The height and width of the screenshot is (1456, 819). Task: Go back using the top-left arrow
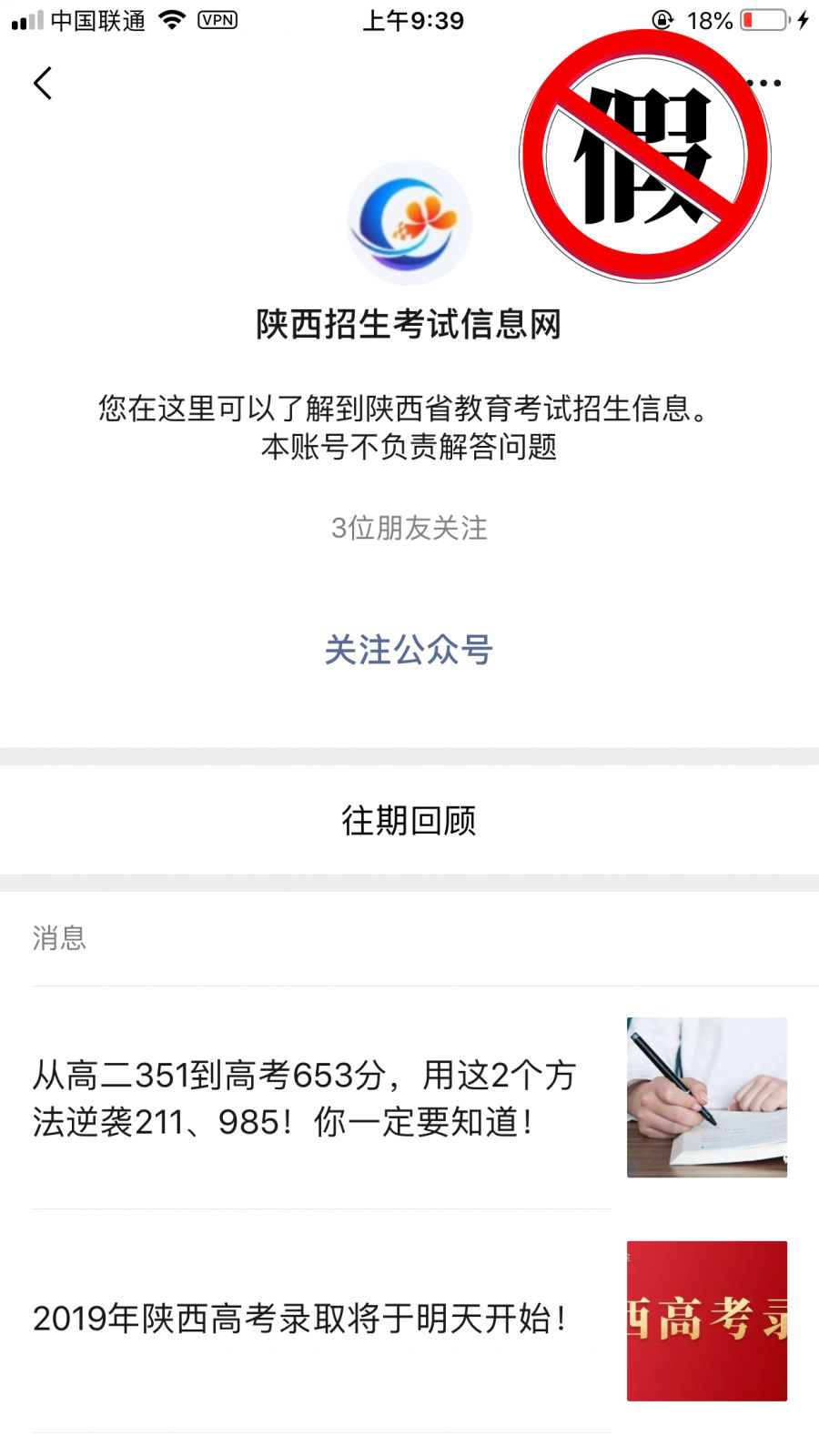[43, 83]
